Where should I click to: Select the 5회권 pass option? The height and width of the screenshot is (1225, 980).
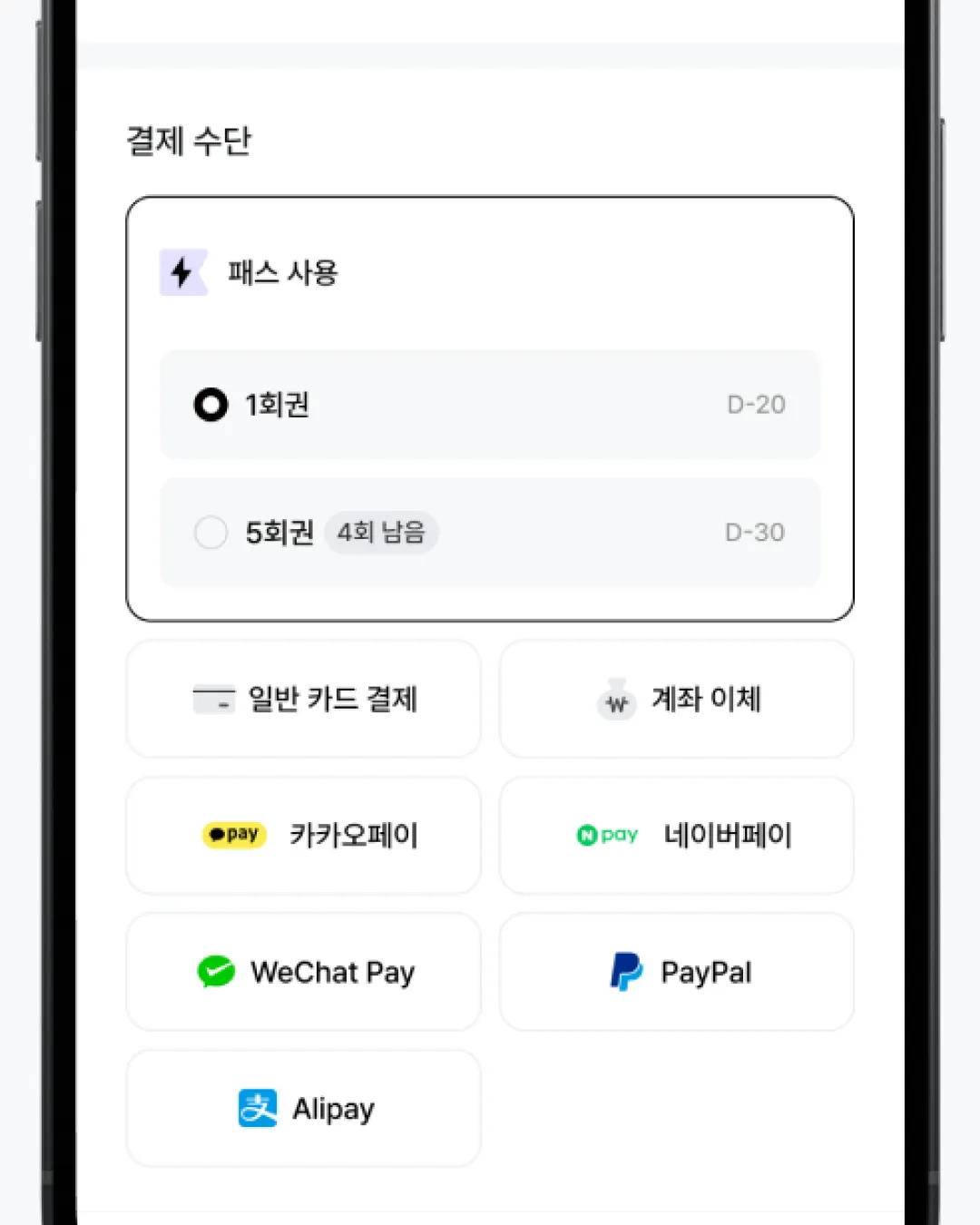pyautogui.click(x=211, y=533)
